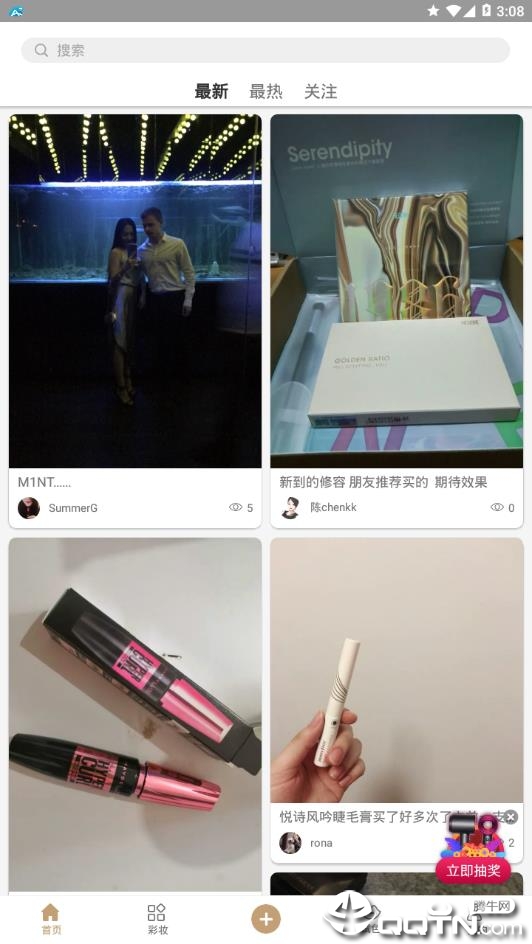Viewport: 532px width, 944px height.
Task: Tap the 搜索 search box
Action: coord(265,50)
